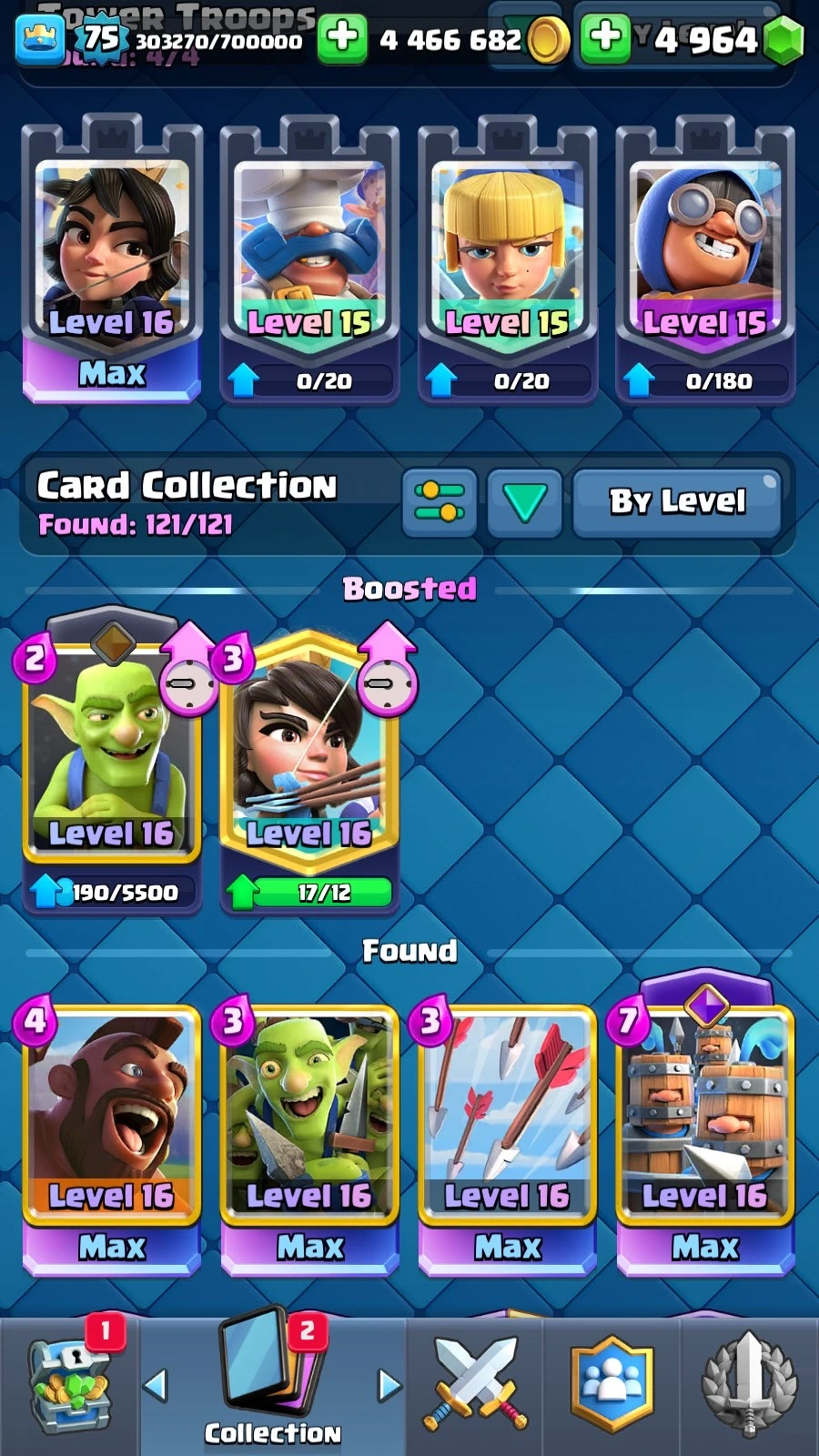
Task: Open the Hog Rider card
Action: click(x=111, y=1119)
